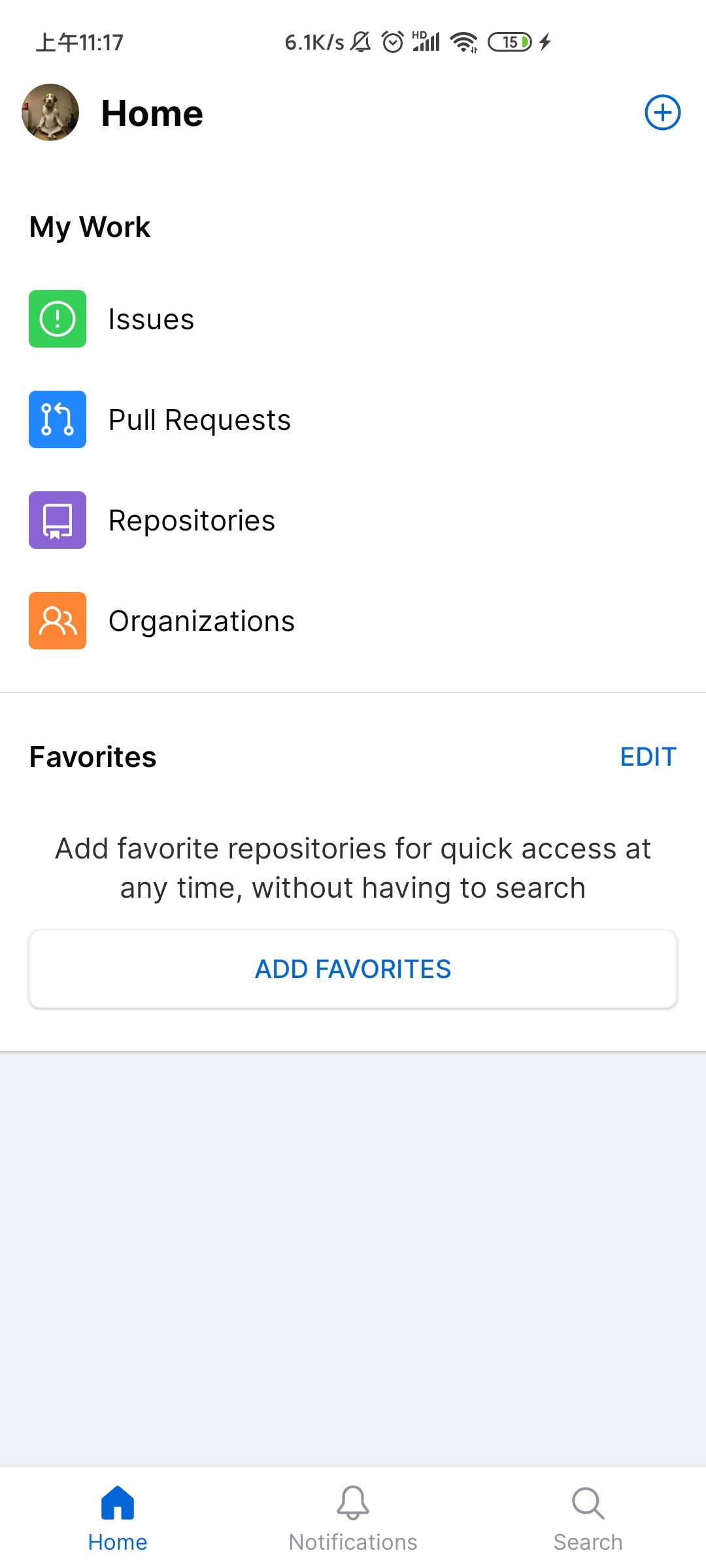
Task: Open Issues under My Work
Action: point(353,319)
